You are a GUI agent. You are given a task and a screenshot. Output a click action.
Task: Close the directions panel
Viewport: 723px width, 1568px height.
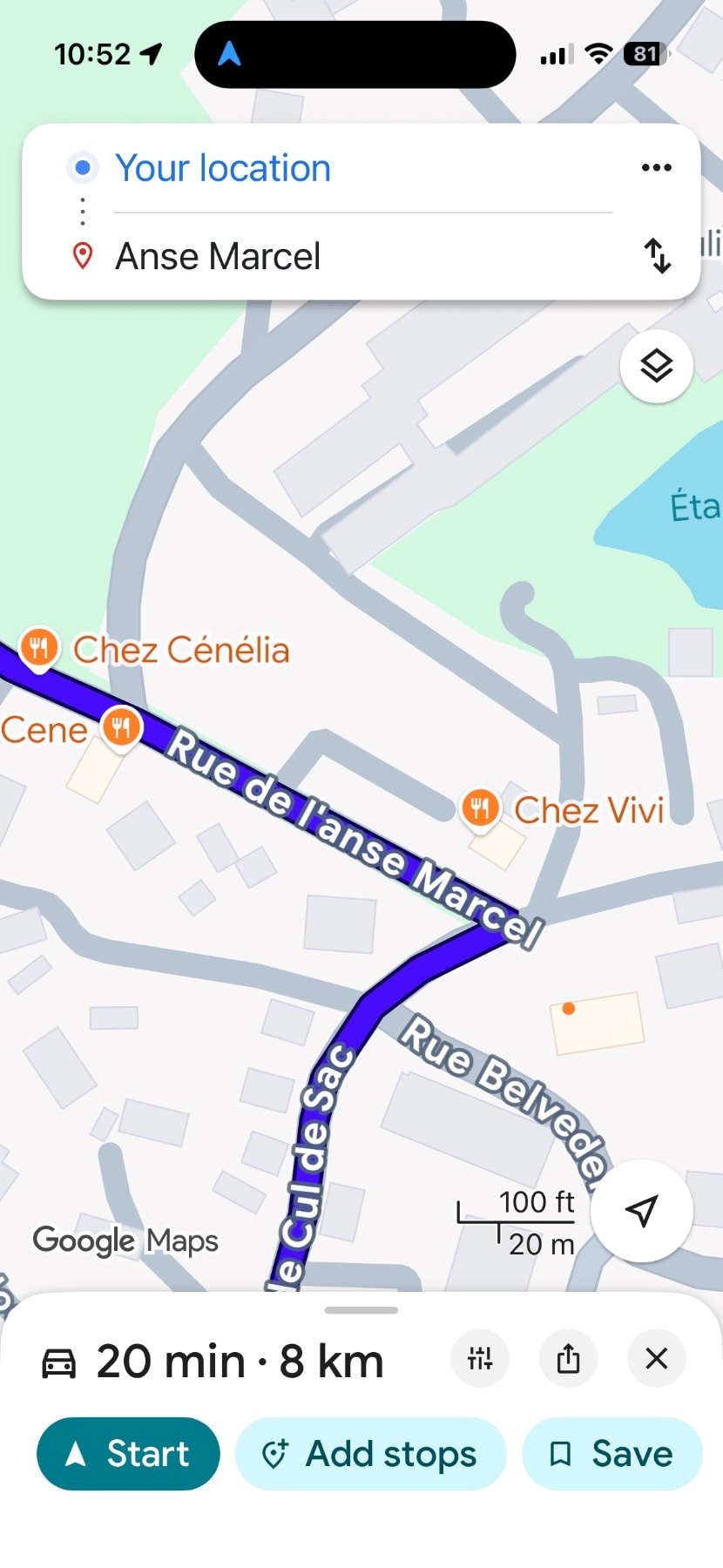tap(656, 1358)
